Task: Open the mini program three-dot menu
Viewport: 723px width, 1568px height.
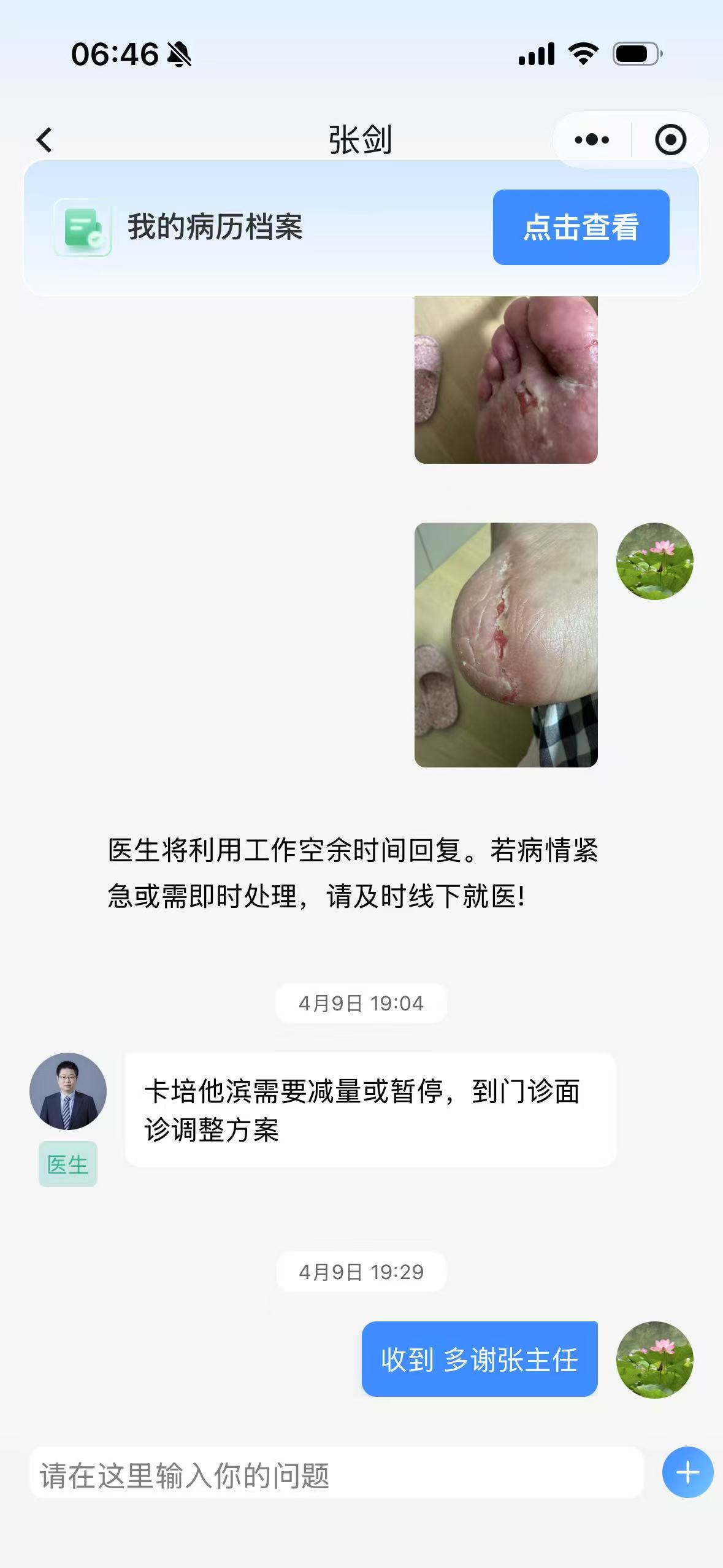Action: (592, 140)
